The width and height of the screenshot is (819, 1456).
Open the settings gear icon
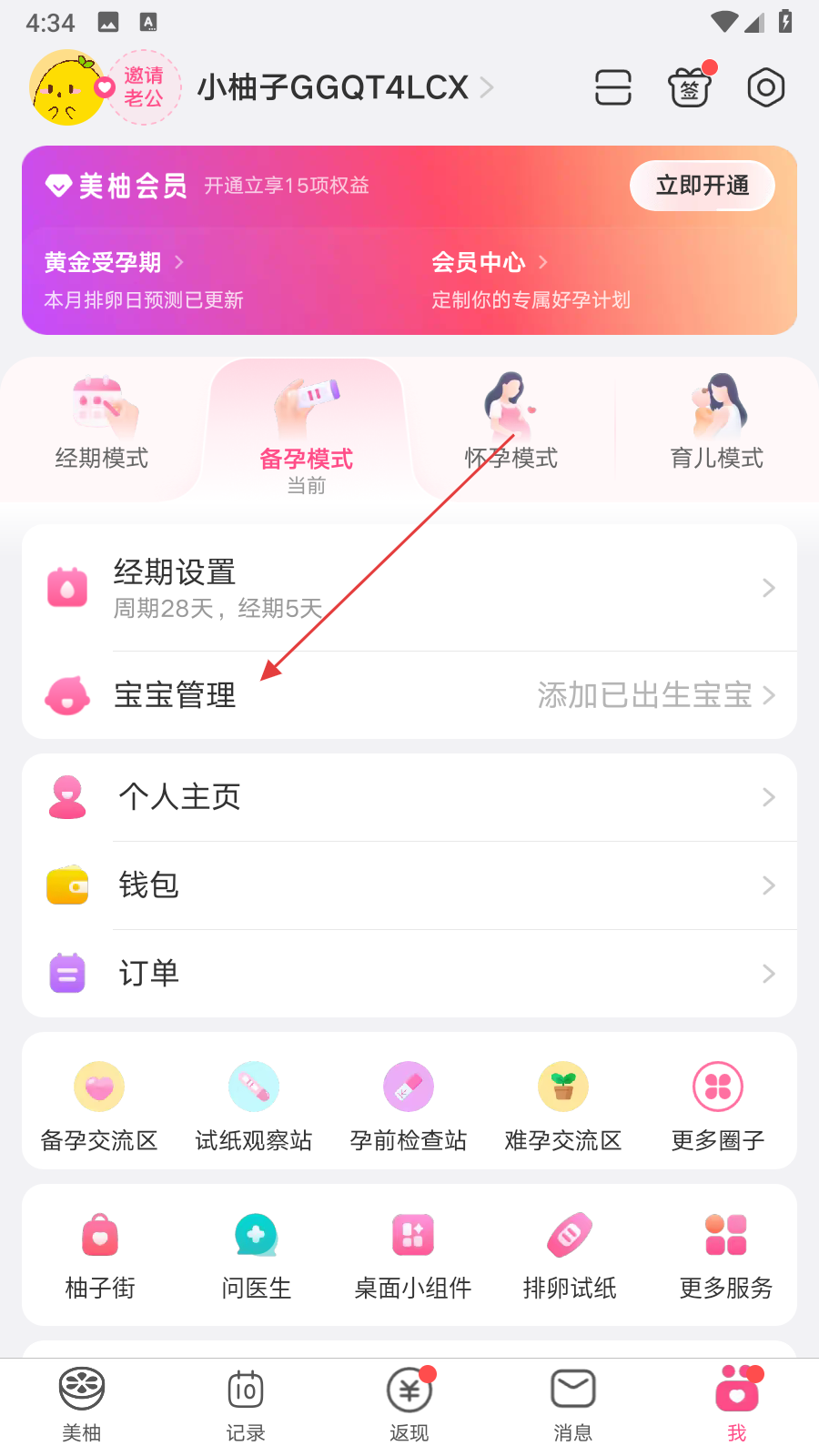765,88
